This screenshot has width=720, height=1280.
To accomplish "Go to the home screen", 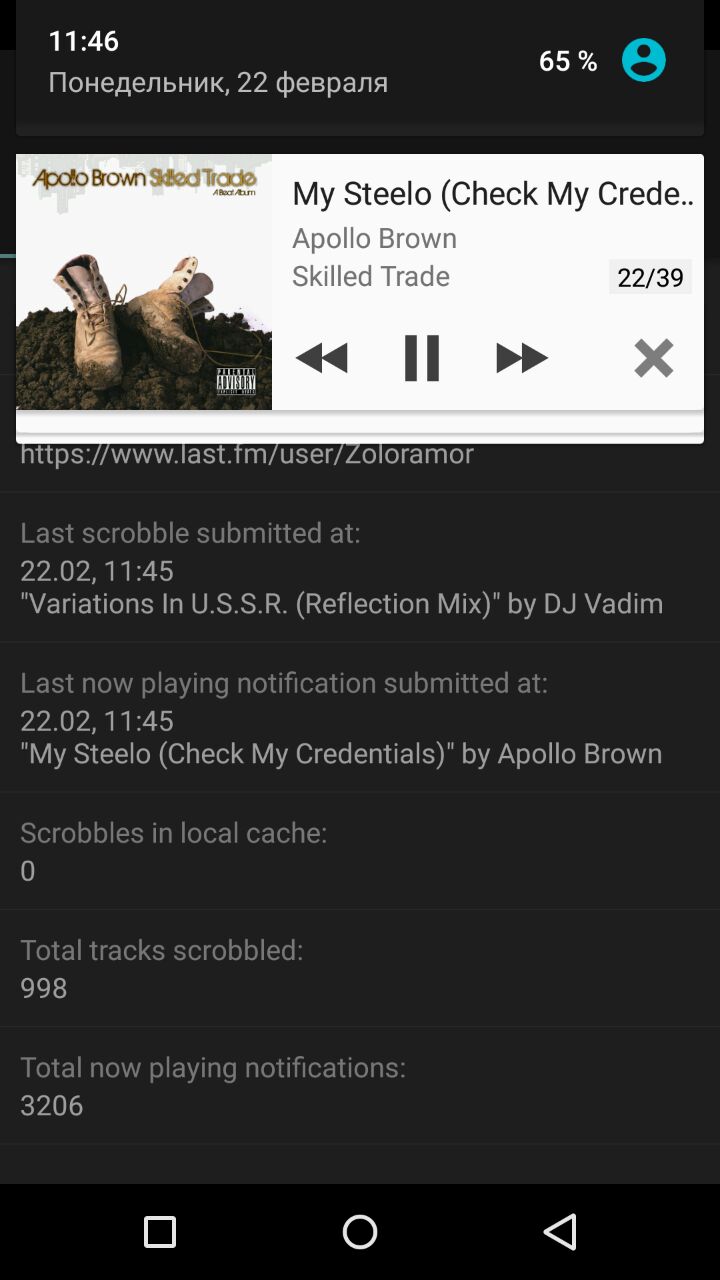I will pos(360,1232).
